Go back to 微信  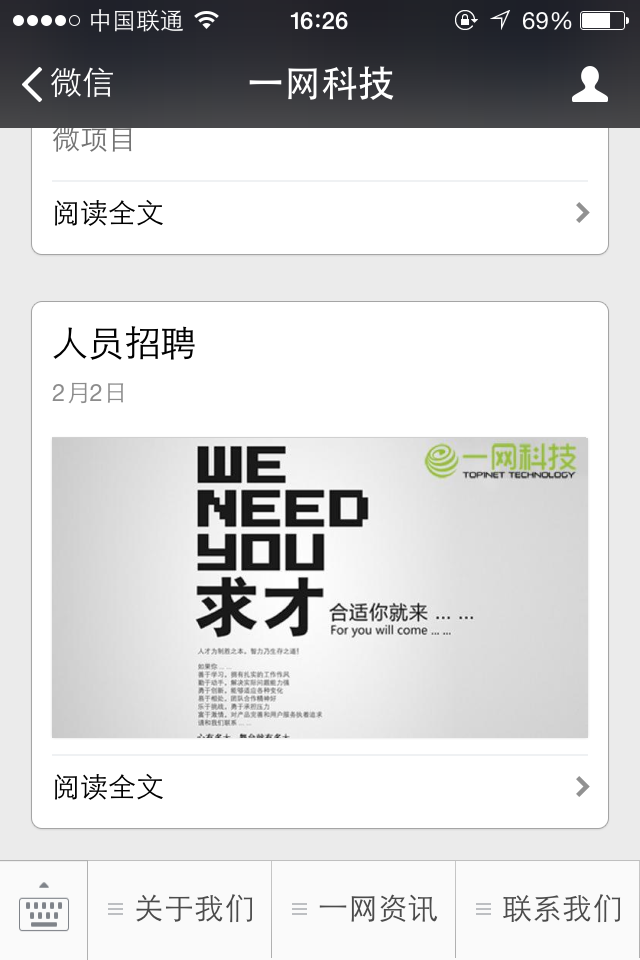[66, 84]
